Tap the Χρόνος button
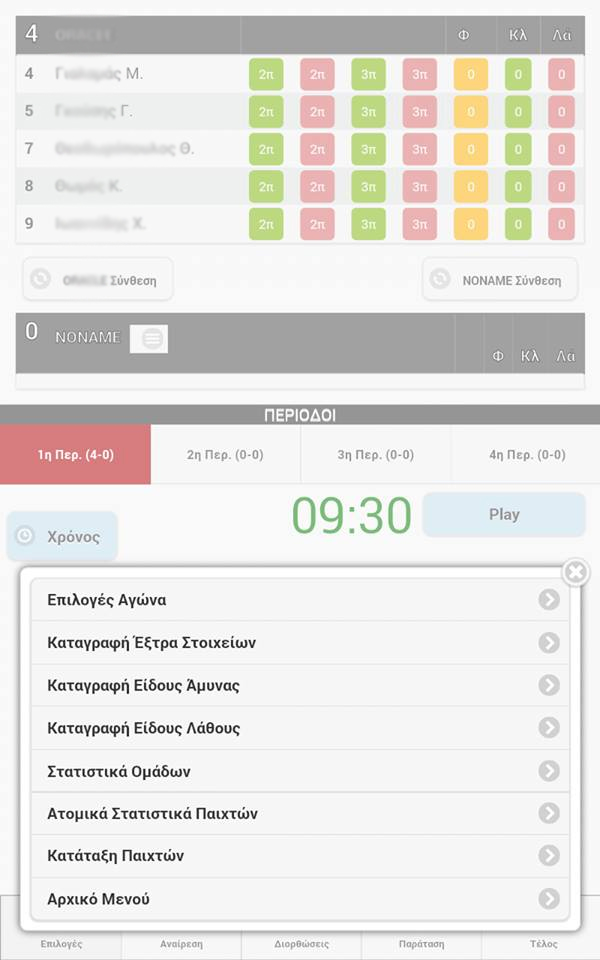Viewport: 600px width, 960px height. tap(62, 537)
